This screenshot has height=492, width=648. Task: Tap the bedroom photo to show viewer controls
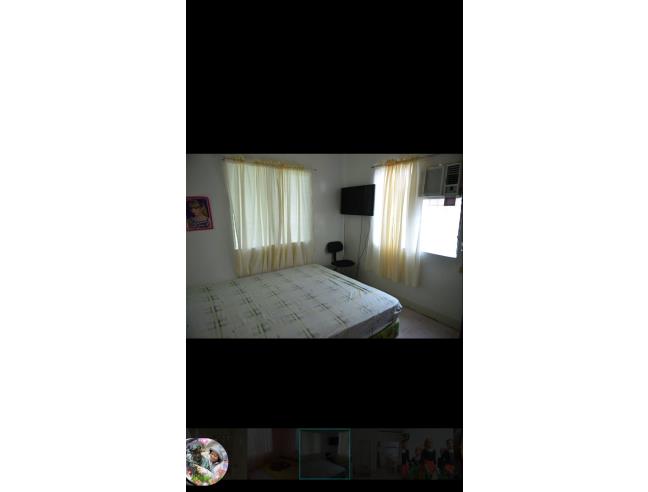[324, 246]
